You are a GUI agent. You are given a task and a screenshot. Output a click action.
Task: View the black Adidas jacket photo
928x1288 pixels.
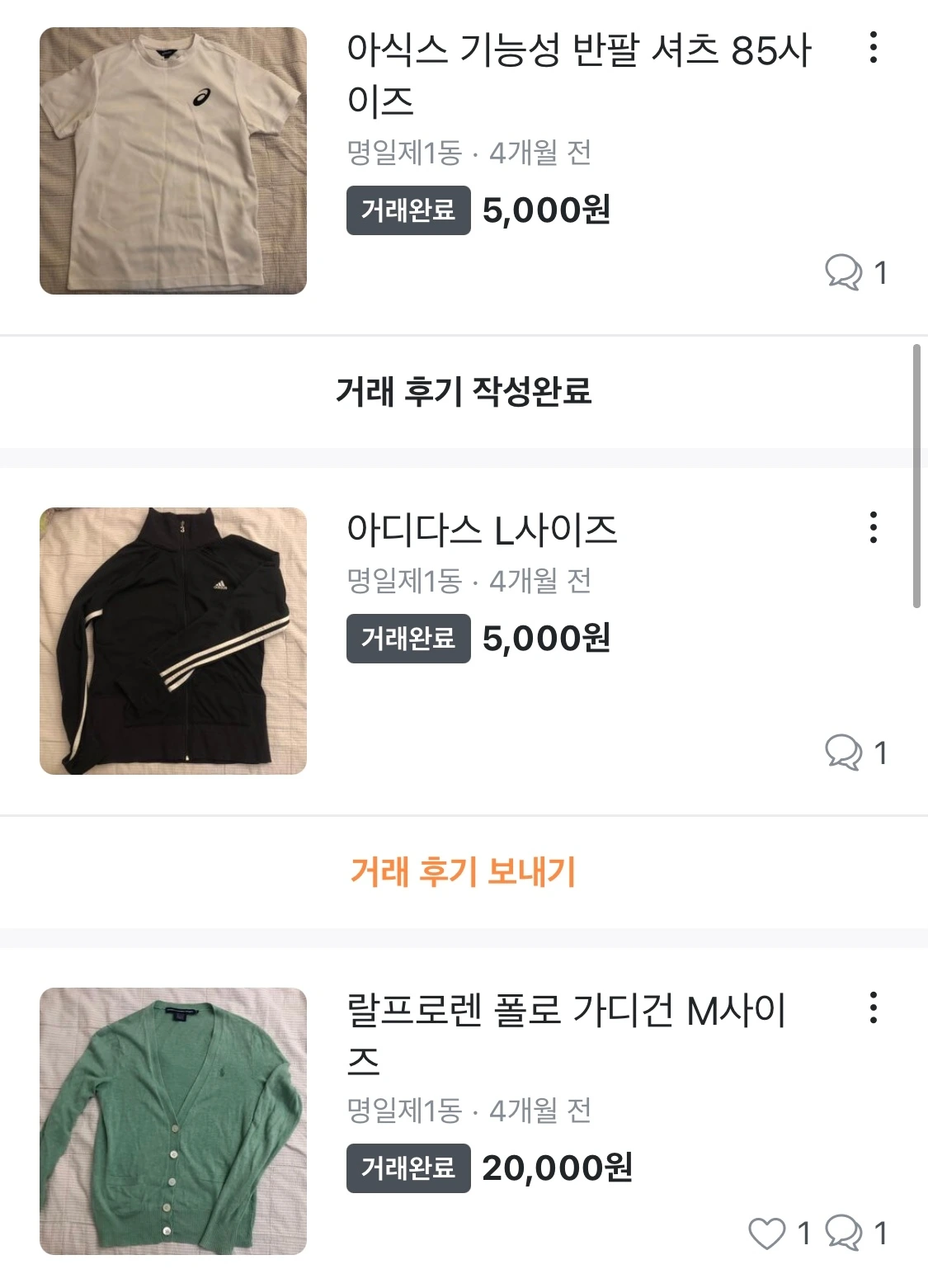[173, 641]
